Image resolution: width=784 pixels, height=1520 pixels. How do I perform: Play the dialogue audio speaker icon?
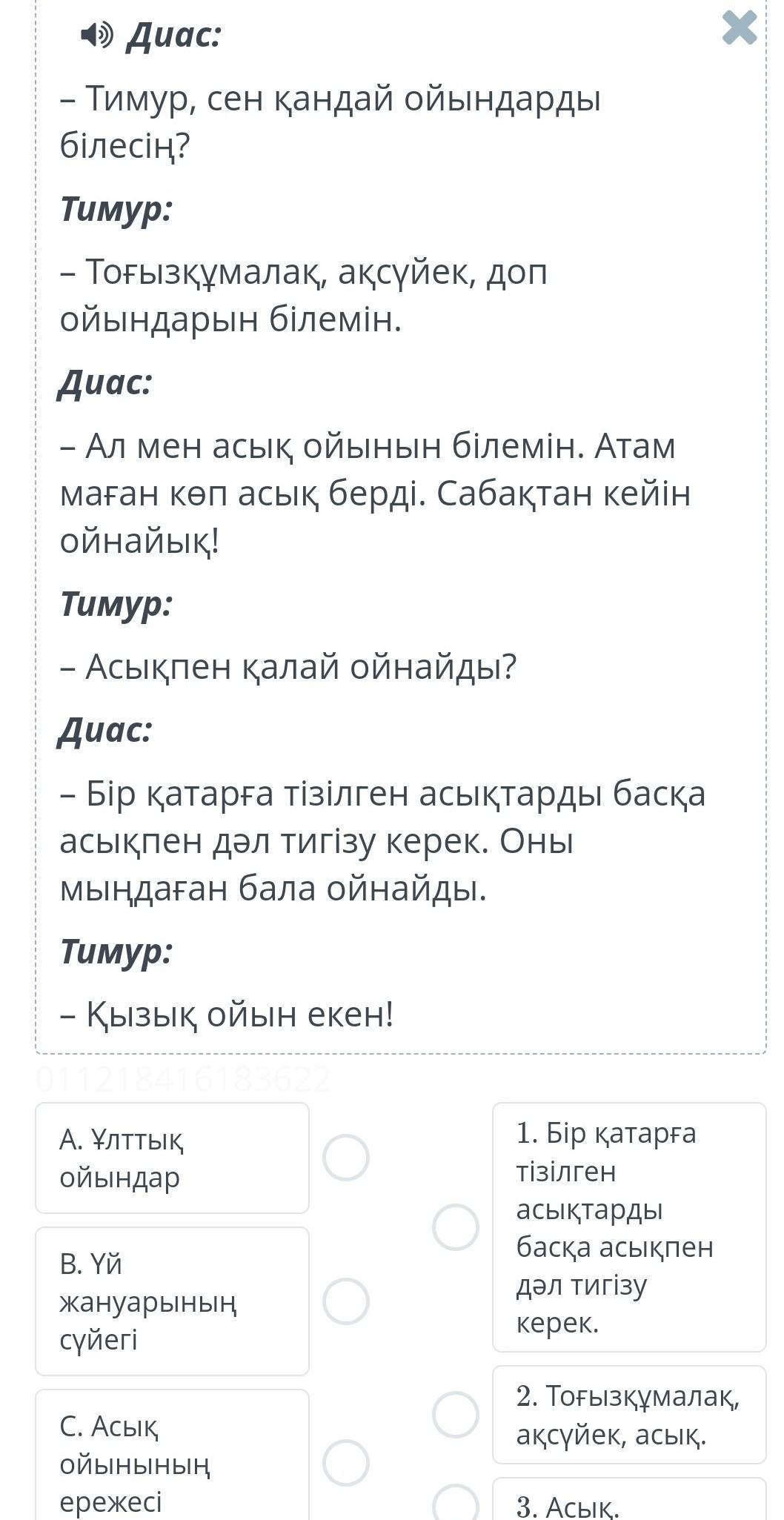pyautogui.click(x=97, y=34)
